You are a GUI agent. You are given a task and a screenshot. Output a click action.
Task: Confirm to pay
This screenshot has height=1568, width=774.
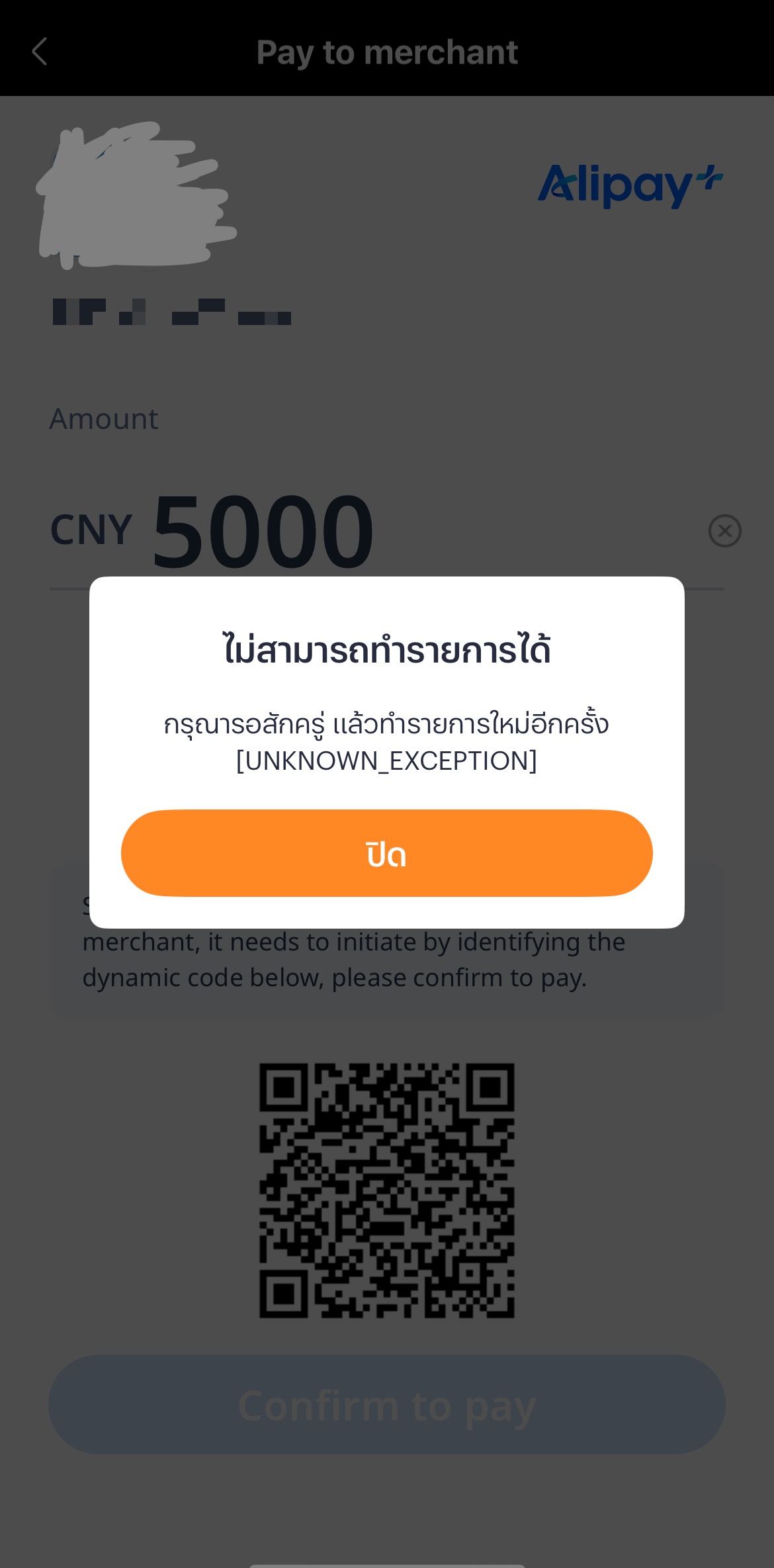386,1405
